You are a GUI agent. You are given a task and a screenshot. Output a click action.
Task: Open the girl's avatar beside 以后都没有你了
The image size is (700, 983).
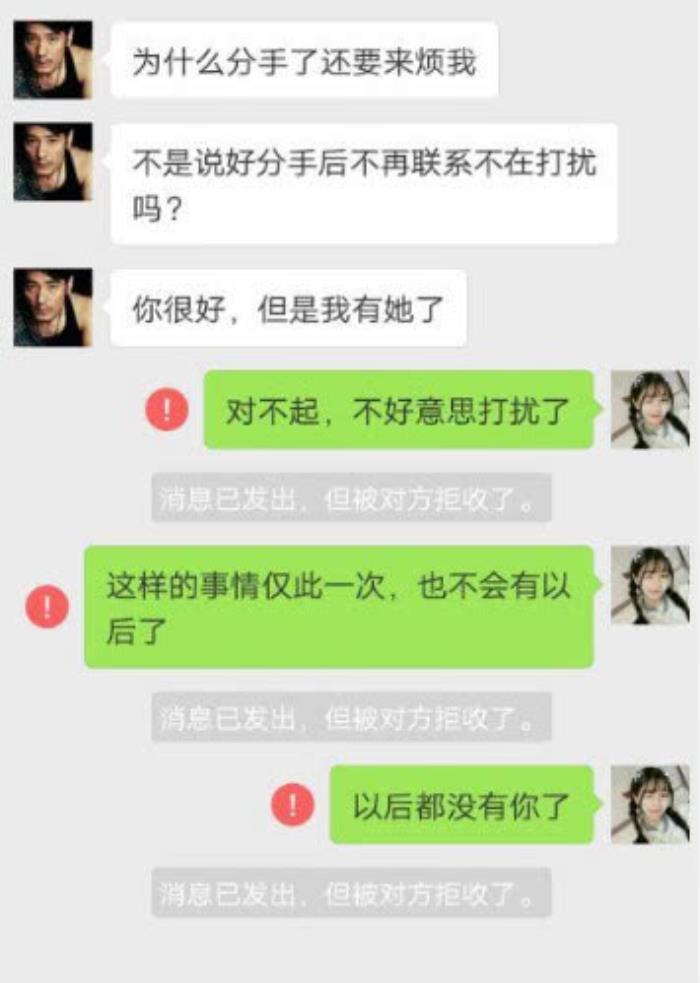[650, 805]
